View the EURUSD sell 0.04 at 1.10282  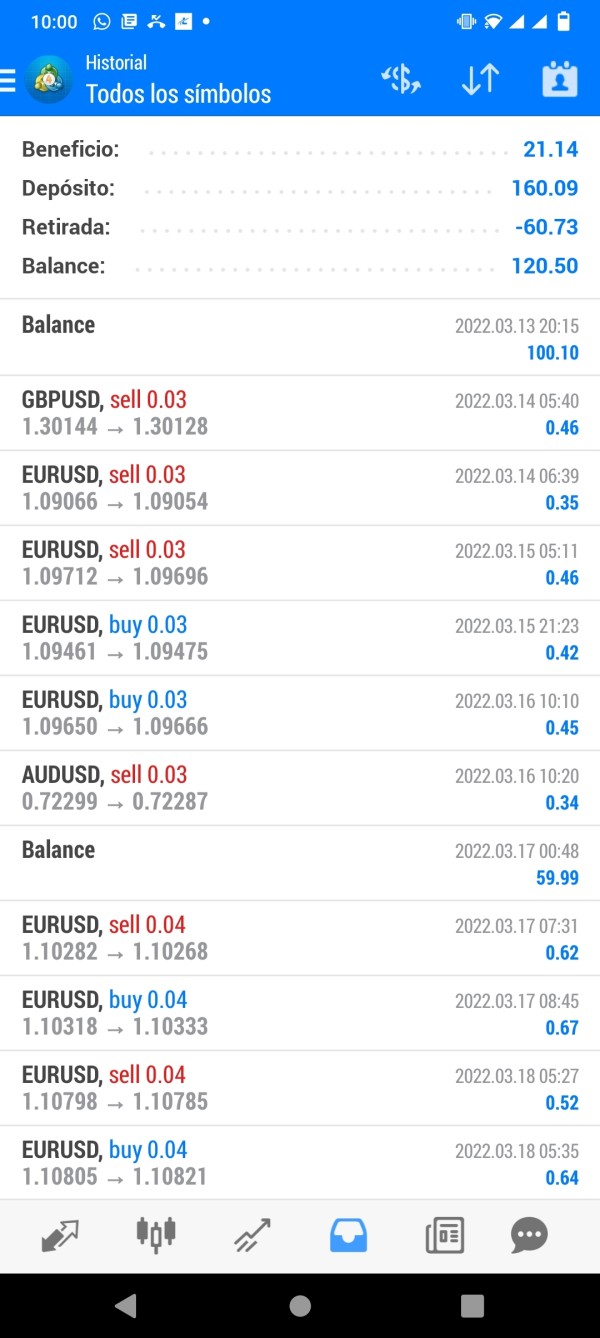[300, 938]
